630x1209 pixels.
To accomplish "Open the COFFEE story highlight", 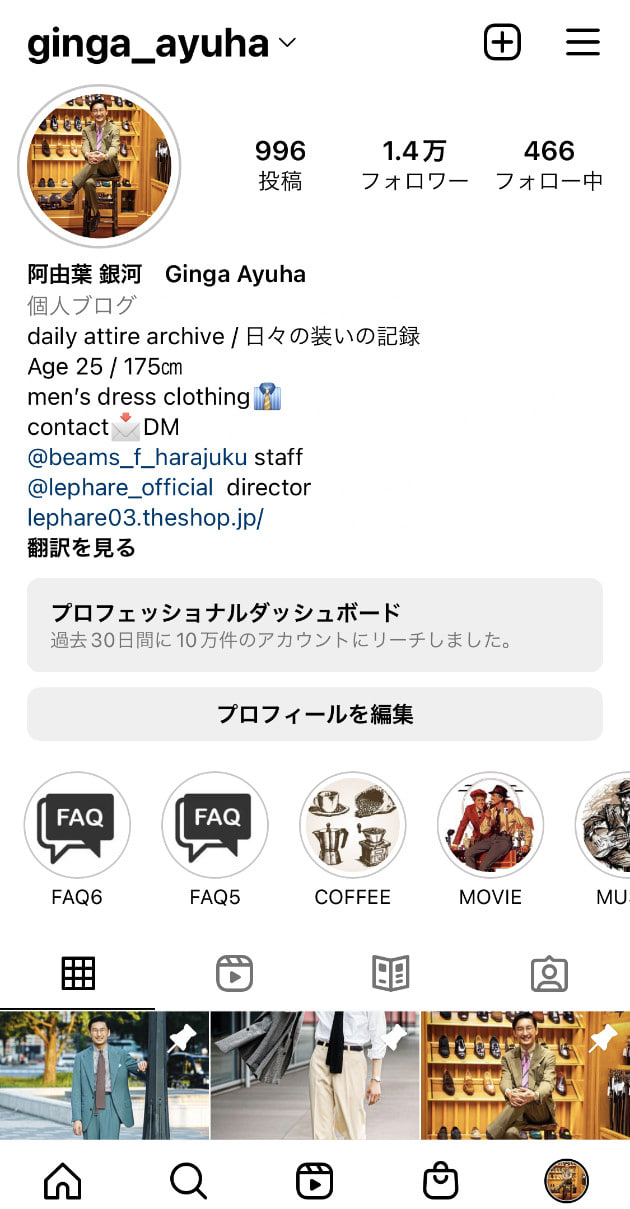I will [352, 825].
